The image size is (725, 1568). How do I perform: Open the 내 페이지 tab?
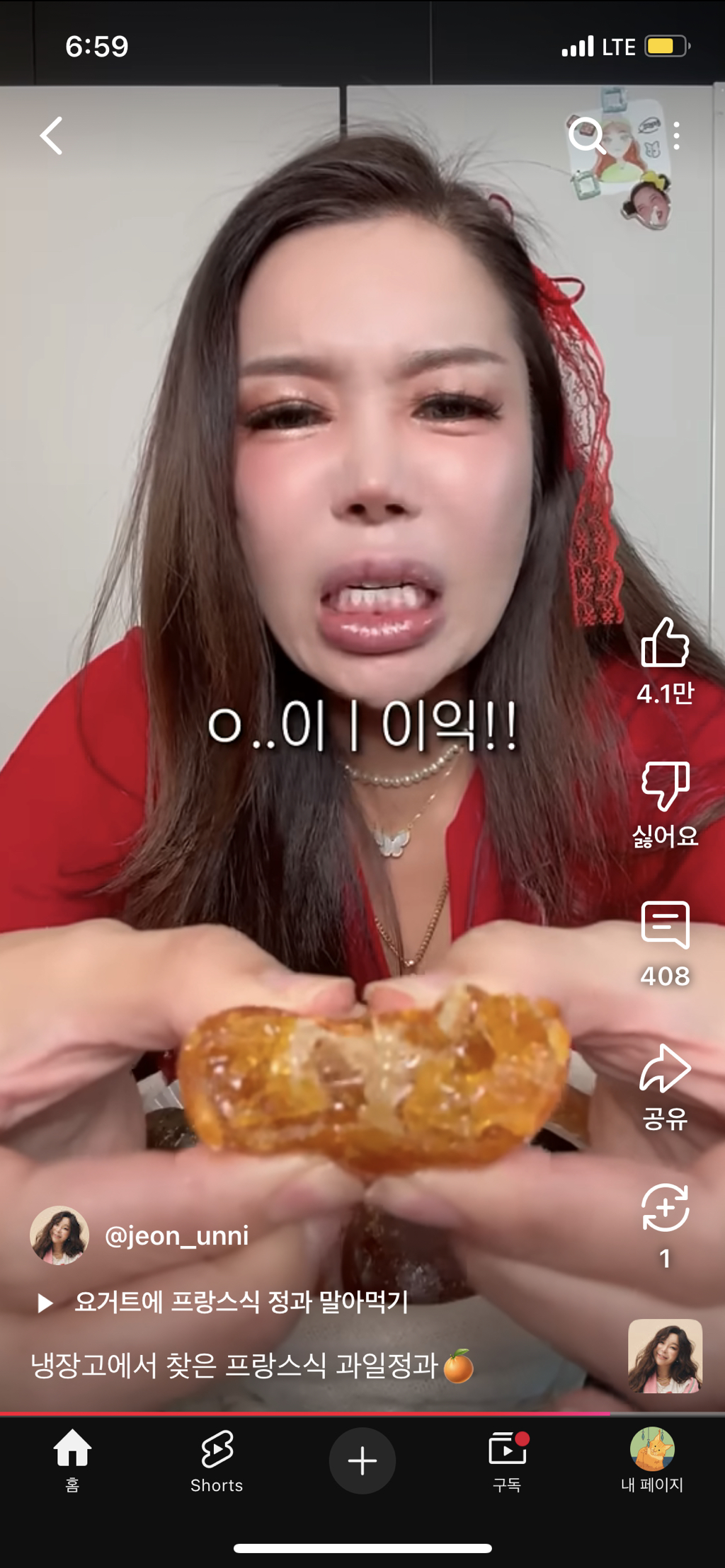[x=652, y=1460]
